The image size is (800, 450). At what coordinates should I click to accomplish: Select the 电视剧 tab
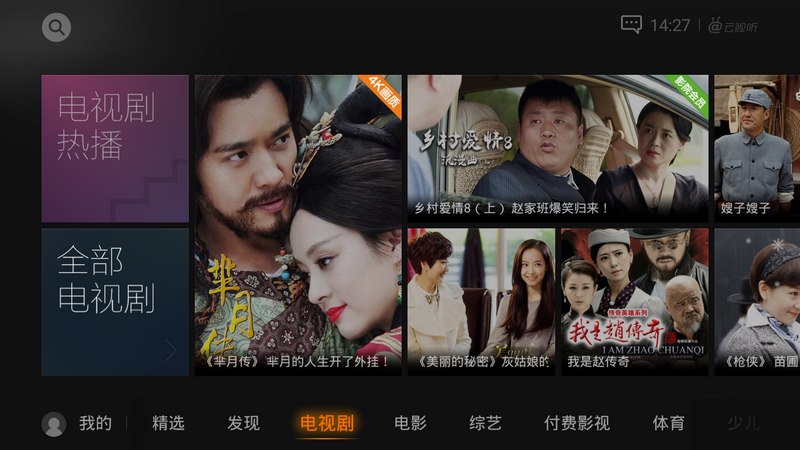pos(327,423)
